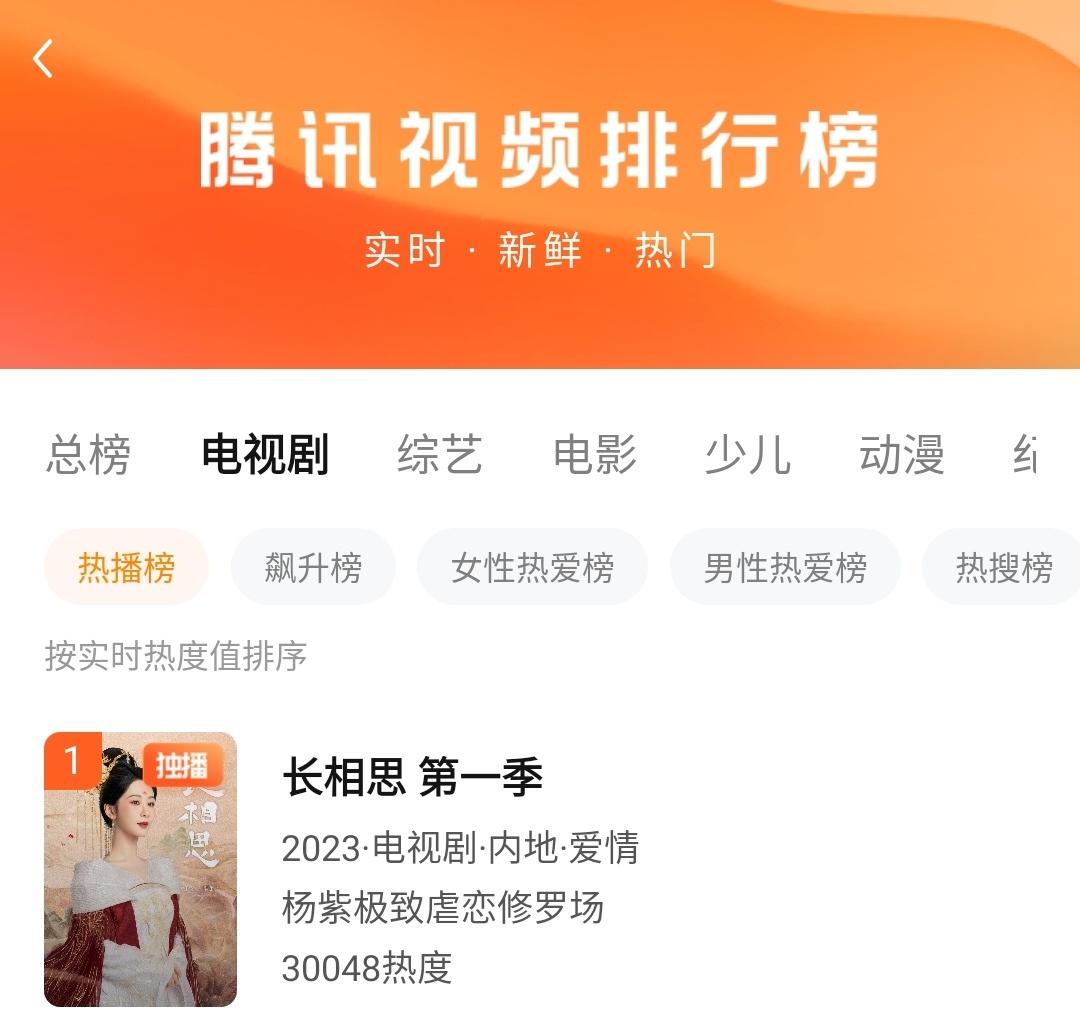Select the 热播榜 chip
1080x1035 pixels.
pyautogui.click(x=126, y=567)
